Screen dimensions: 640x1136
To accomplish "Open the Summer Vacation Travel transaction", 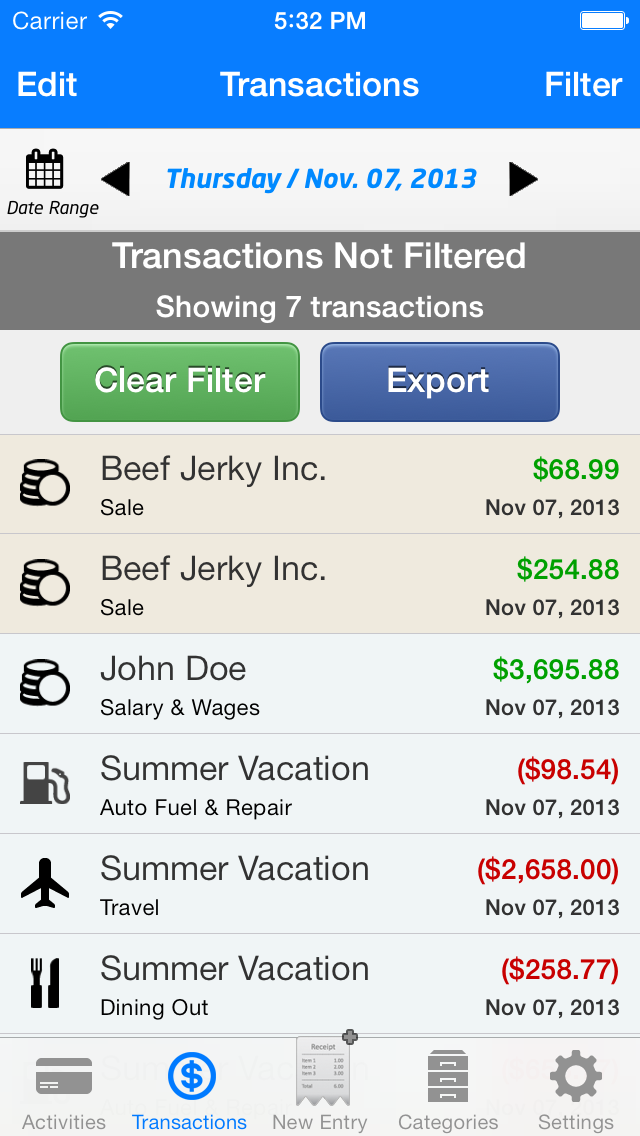I will (x=320, y=885).
